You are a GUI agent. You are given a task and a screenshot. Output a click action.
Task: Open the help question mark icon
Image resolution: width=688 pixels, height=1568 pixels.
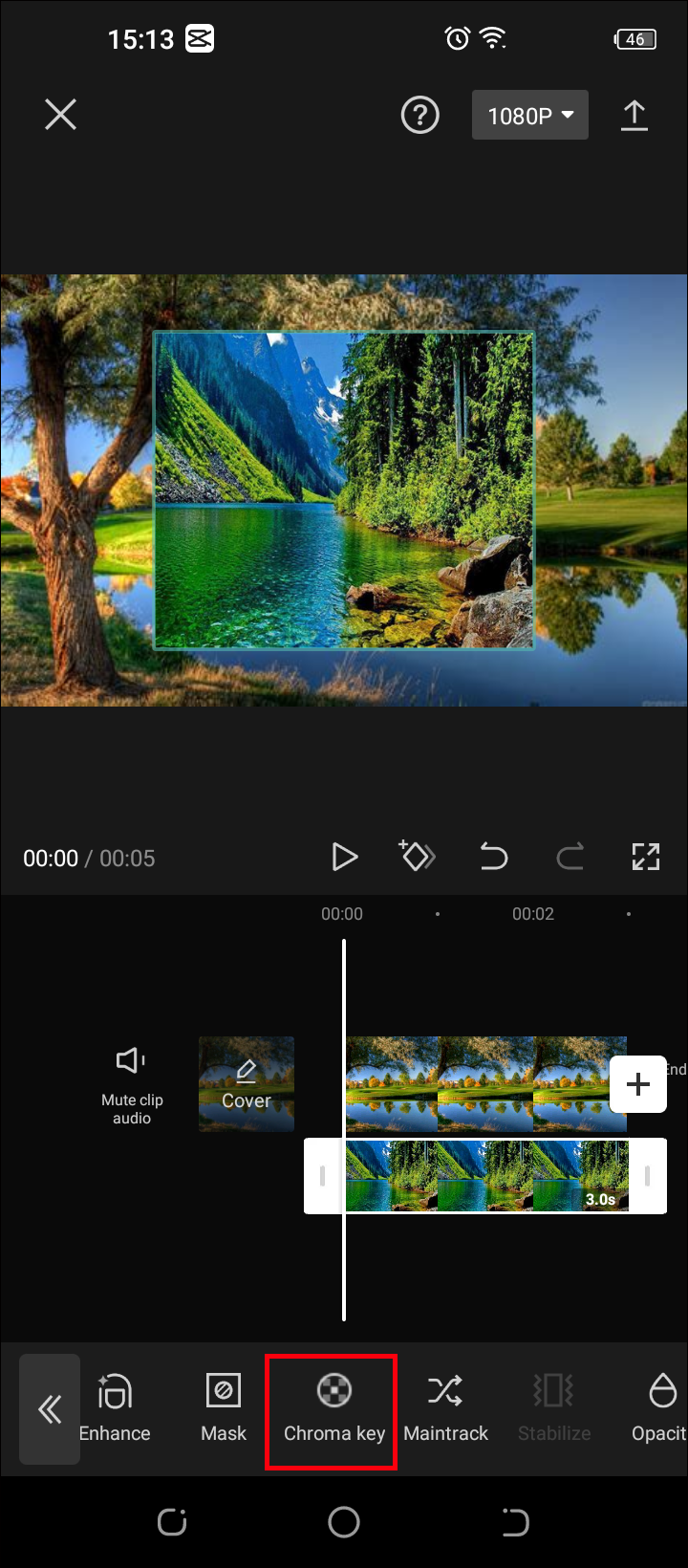pyautogui.click(x=419, y=116)
